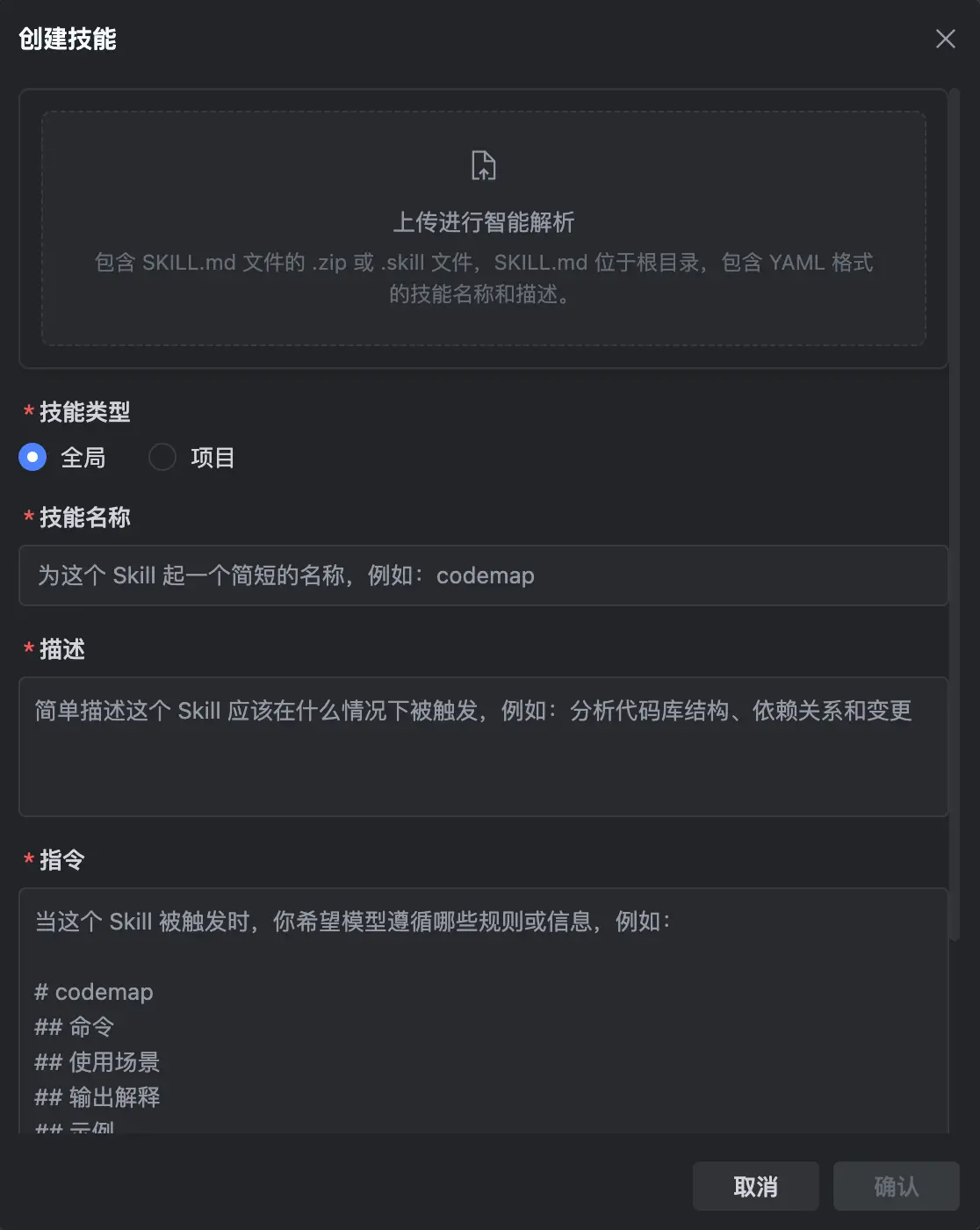Click the 技能名称 field label
Image resolution: width=980 pixels, height=1230 pixels.
[x=85, y=517]
